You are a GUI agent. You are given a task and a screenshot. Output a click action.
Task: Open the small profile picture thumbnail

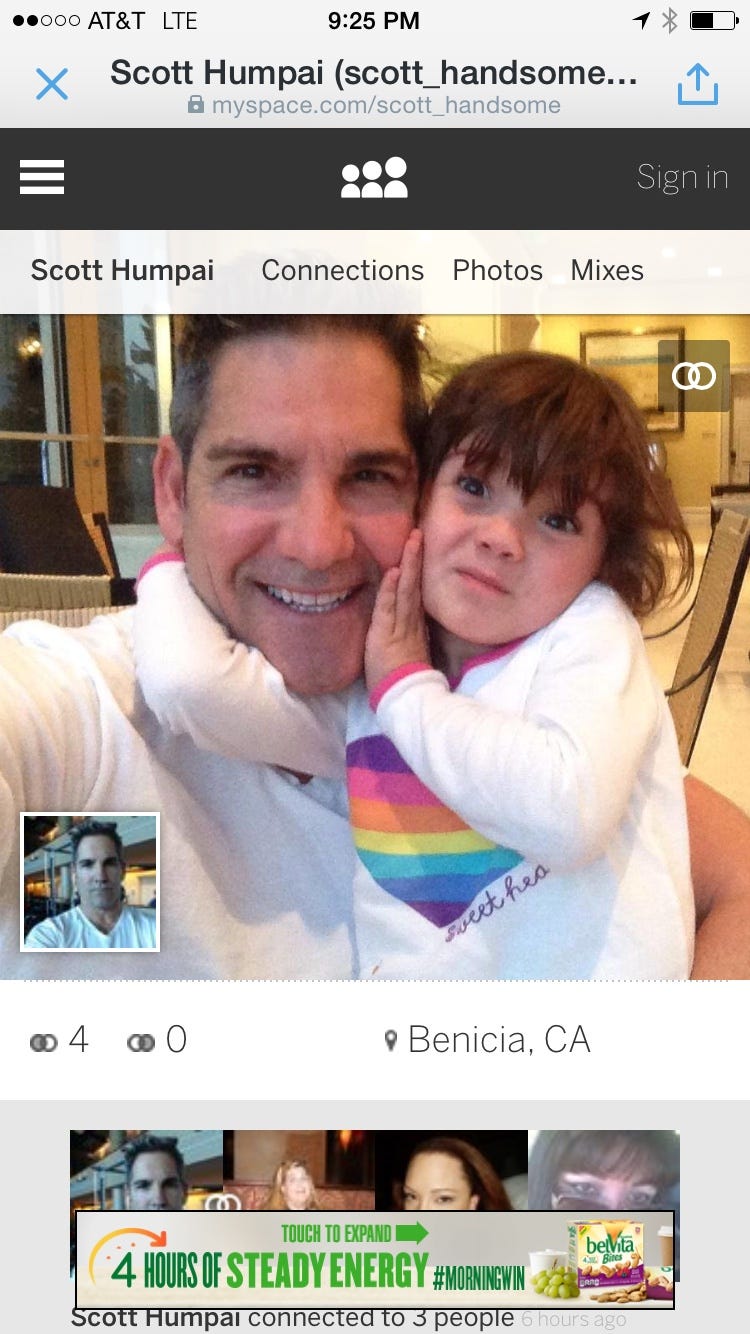coord(90,882)
